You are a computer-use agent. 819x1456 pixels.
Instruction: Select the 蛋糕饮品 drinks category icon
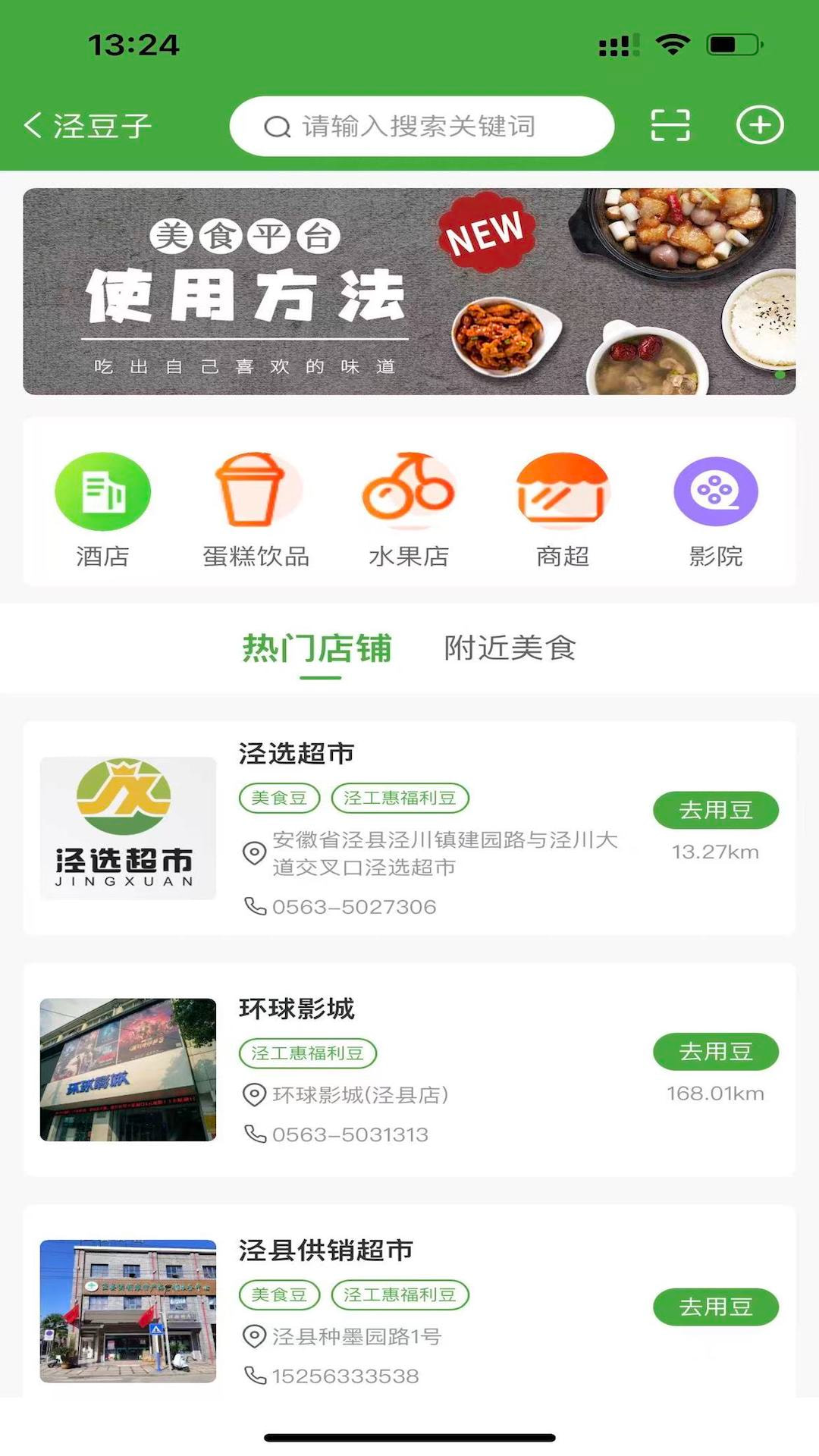[257, 491]
